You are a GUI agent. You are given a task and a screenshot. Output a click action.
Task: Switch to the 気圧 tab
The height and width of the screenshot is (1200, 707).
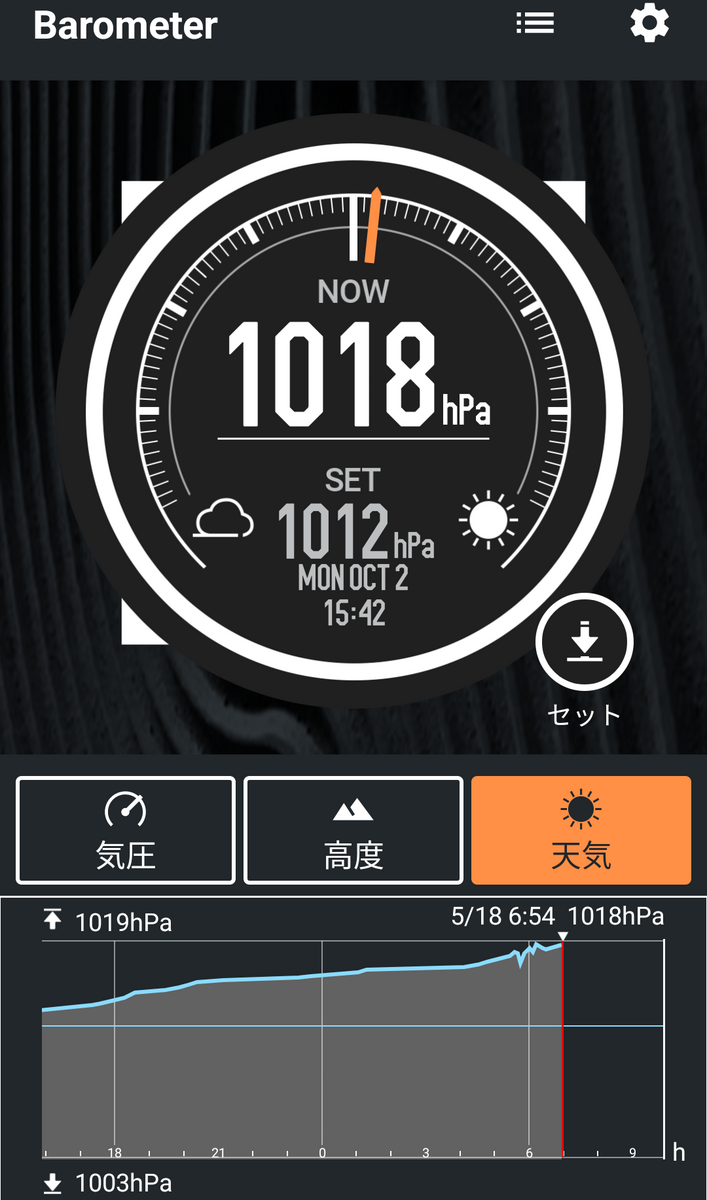(x=126, y=830)
